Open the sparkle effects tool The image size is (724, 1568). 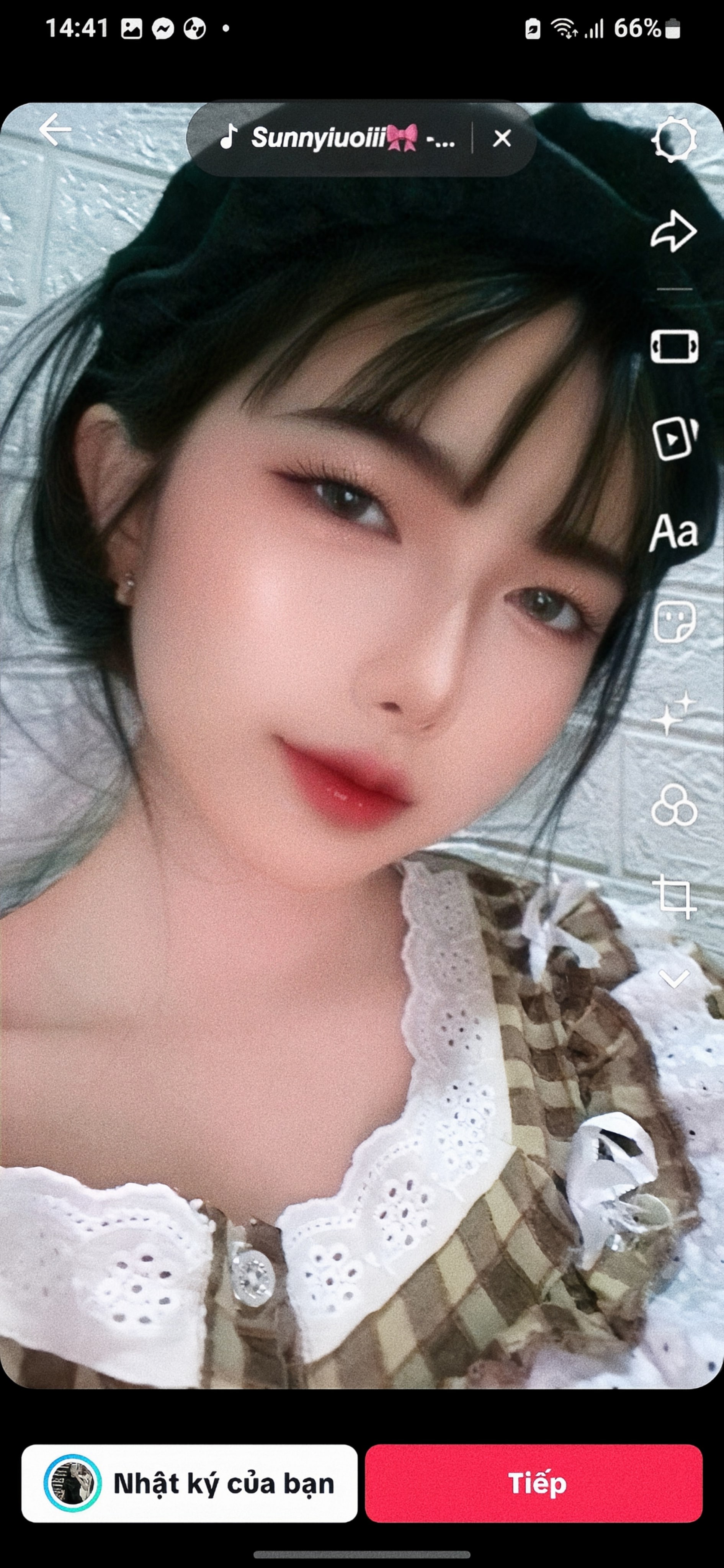(x=674, y=714)
